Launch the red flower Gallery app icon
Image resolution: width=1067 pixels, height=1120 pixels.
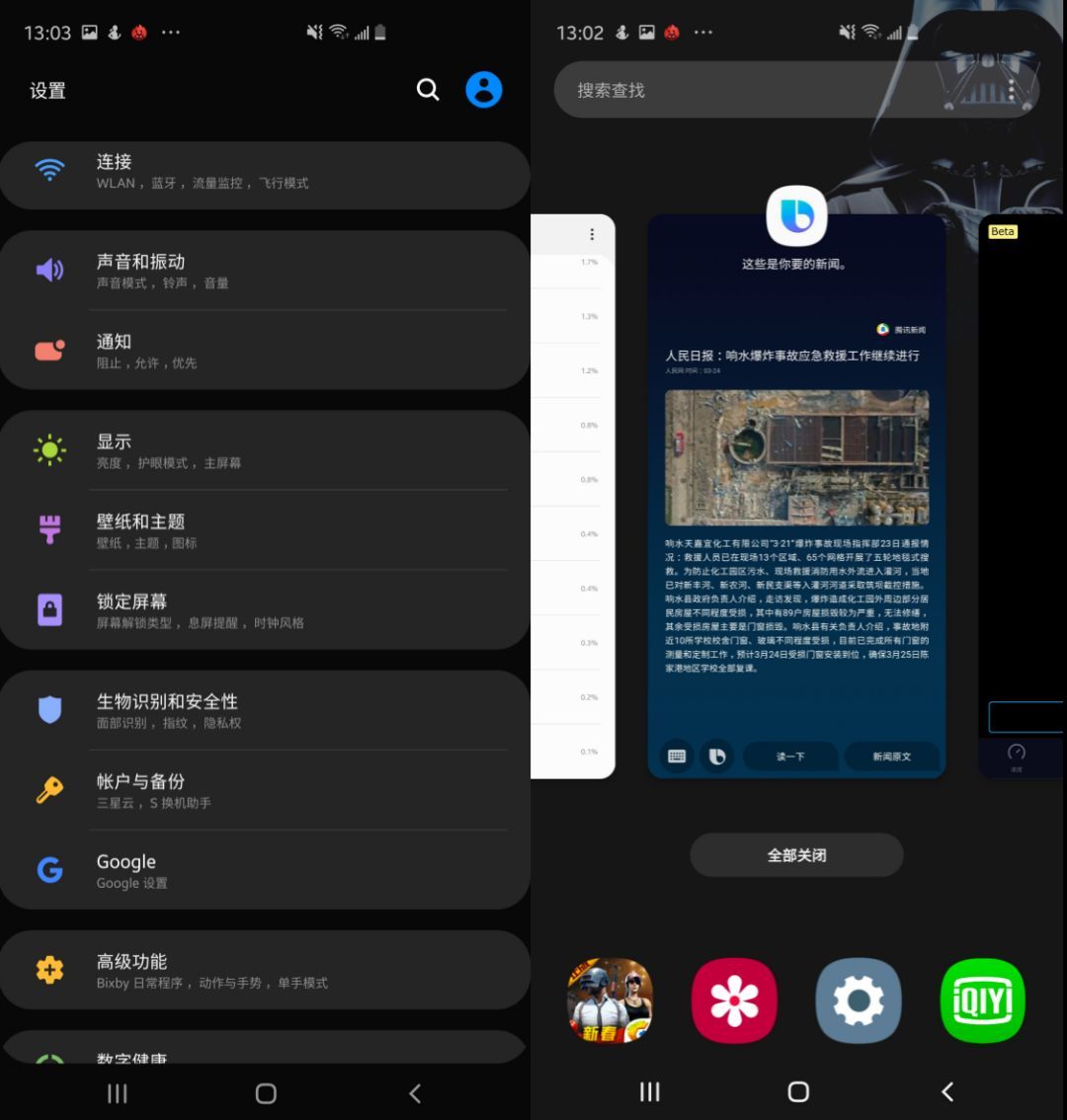click(734, 1000)
